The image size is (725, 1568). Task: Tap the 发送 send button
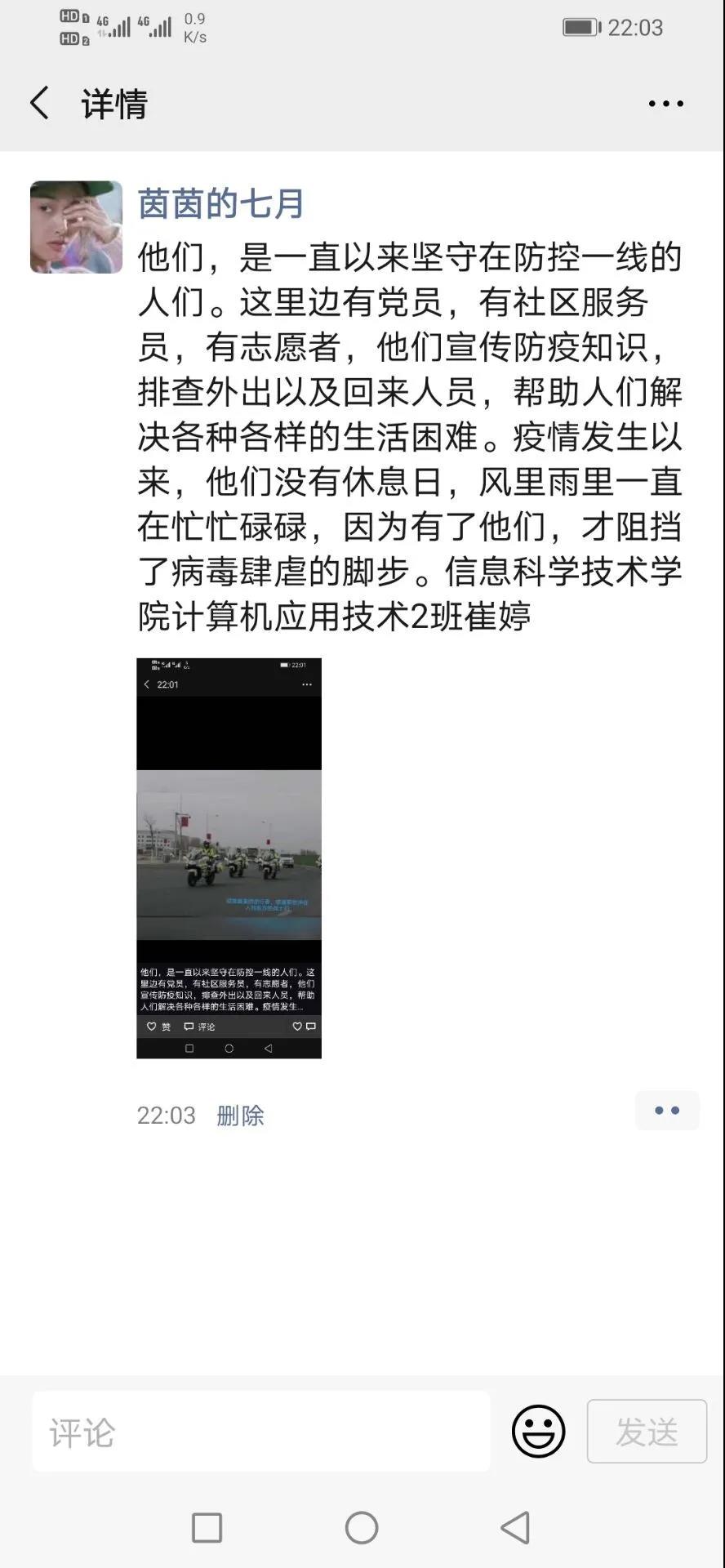click(647, 1432)
